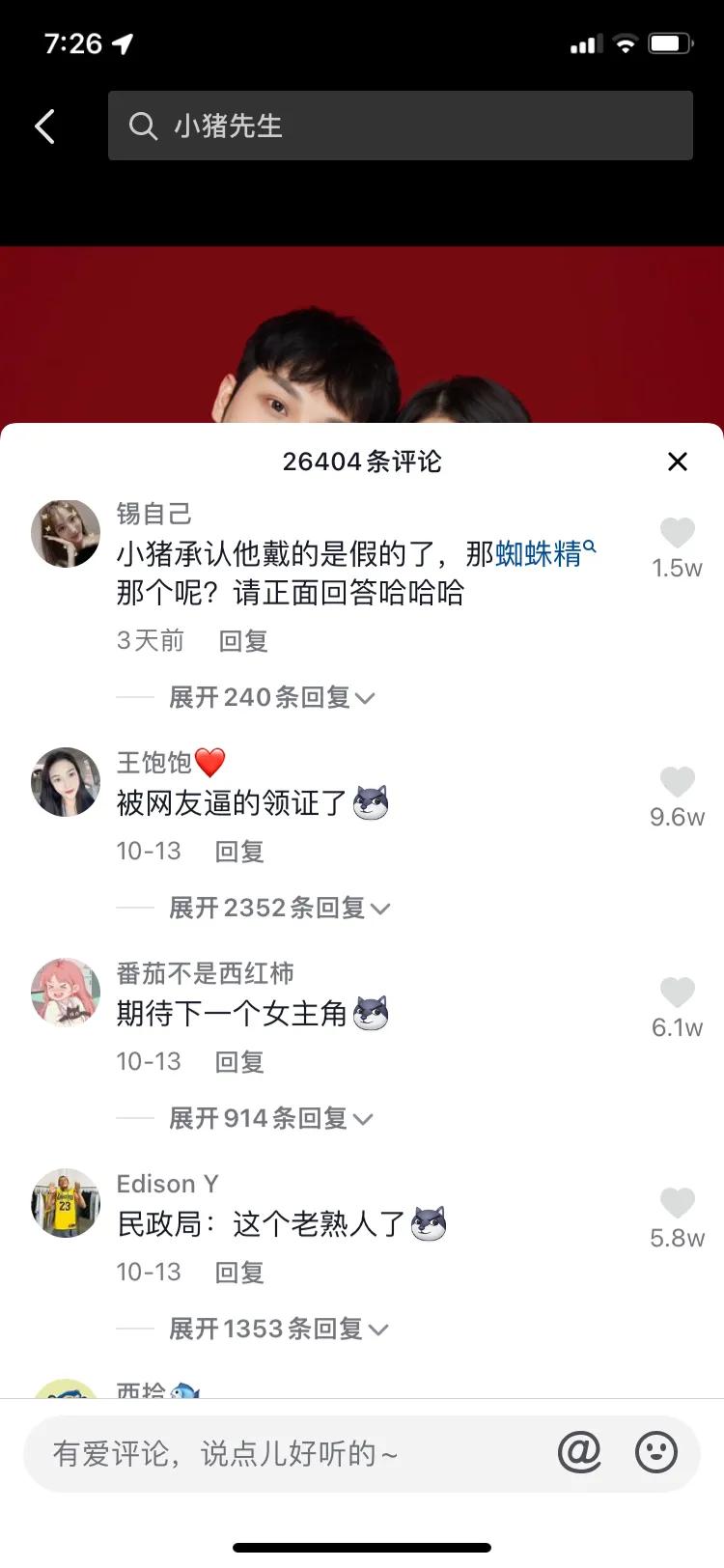Like 番茄不是西红柿's comment
Screen dimensions: 724x1568
678,994
